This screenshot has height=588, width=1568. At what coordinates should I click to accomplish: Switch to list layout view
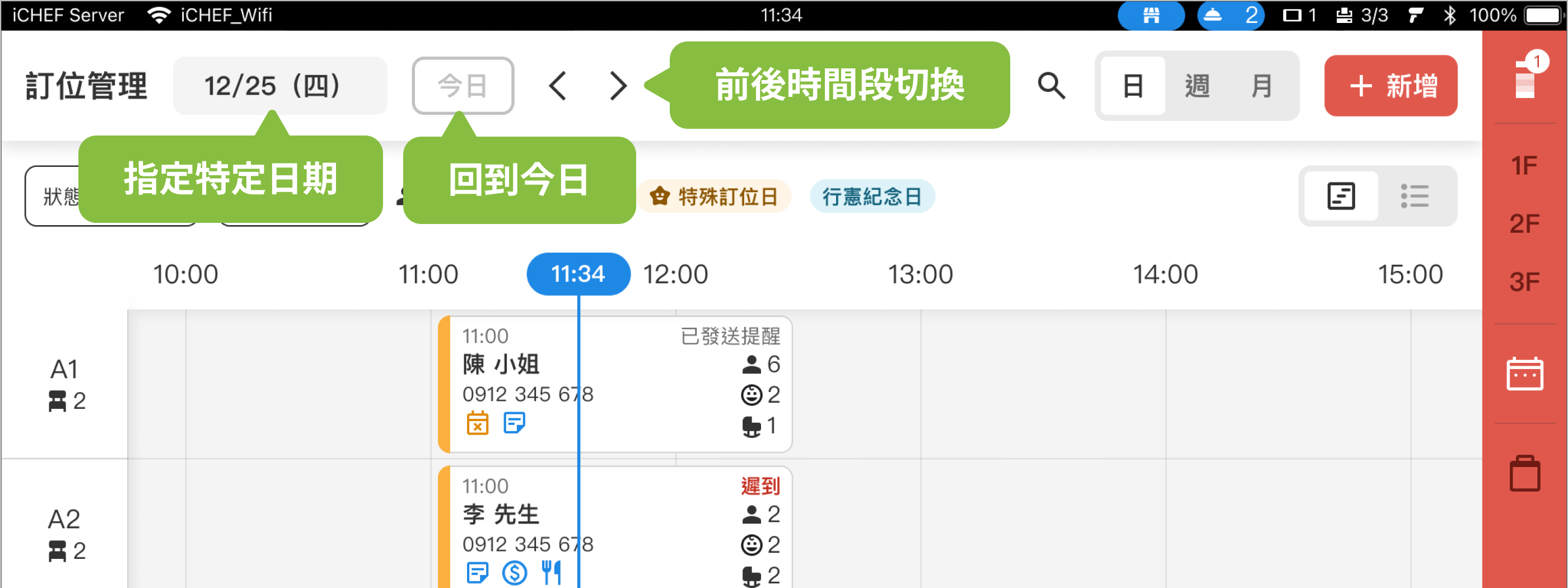point(1414,196)
